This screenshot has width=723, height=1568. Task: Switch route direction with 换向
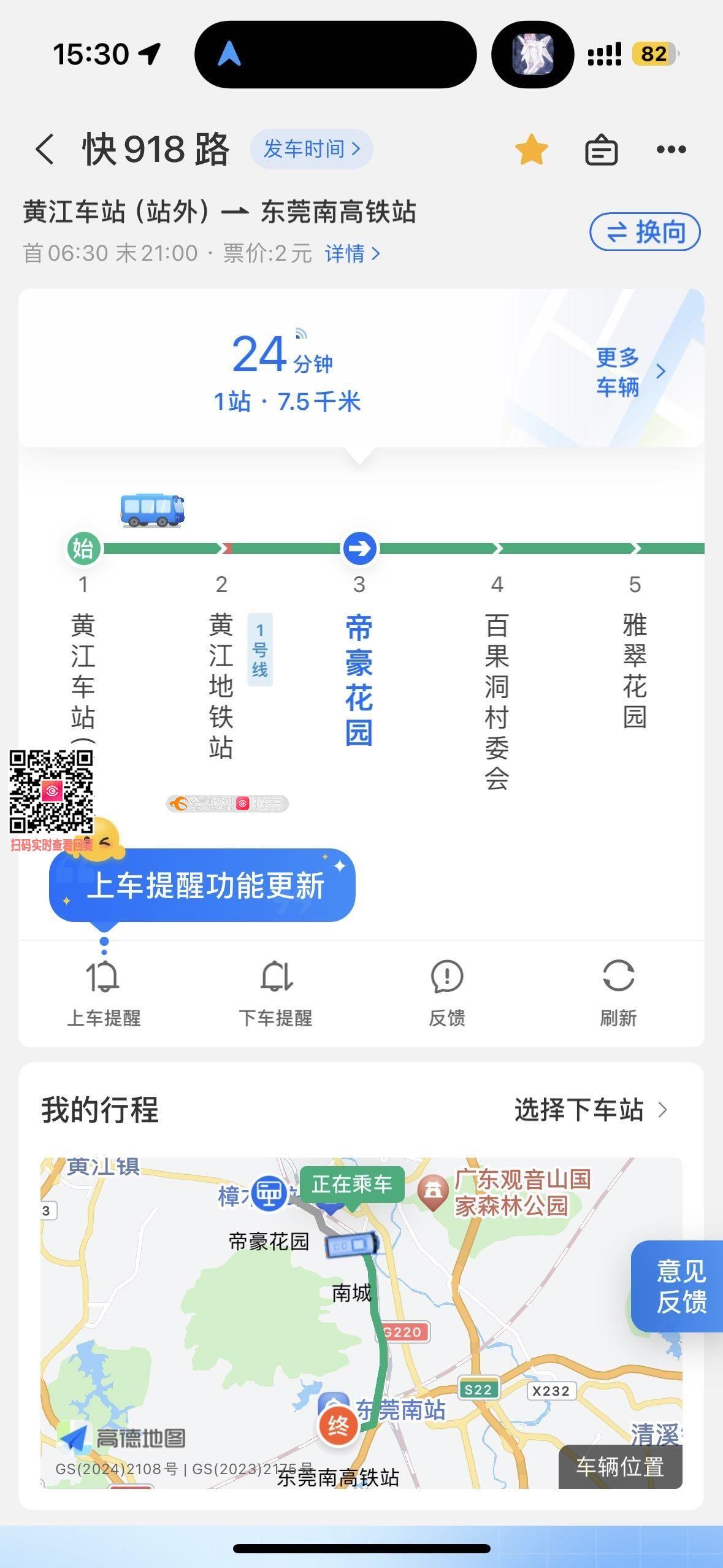[x=645, y=232]
